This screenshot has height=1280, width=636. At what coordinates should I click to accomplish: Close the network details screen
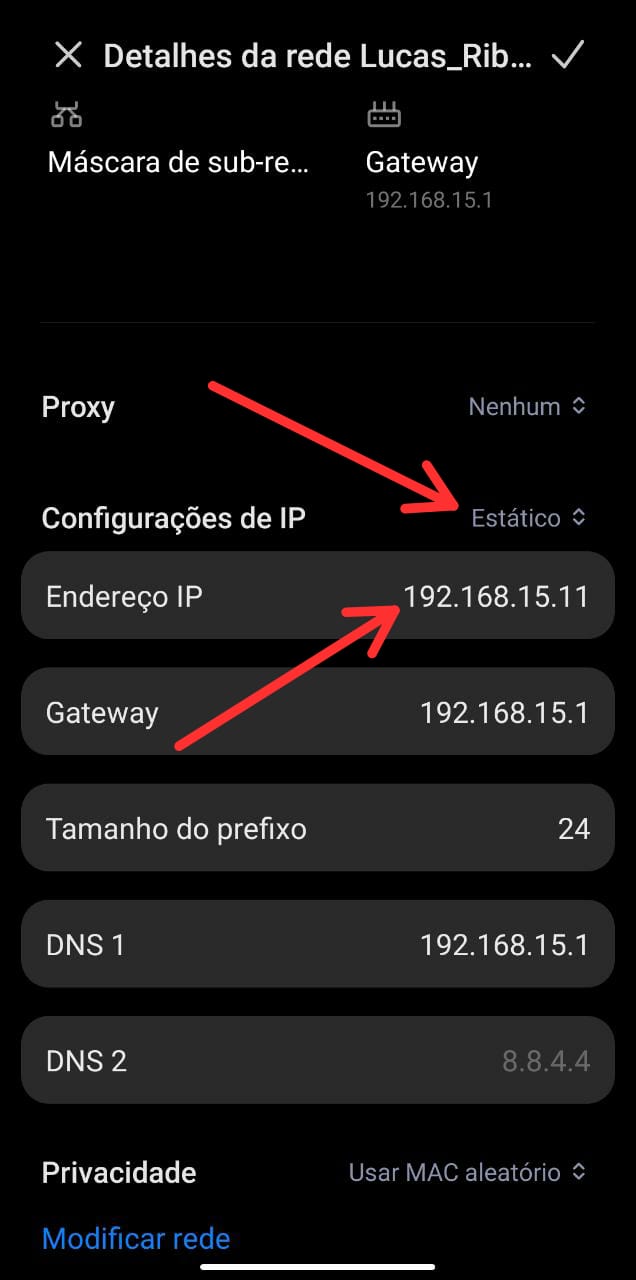pyautogui.click(x=68, y=55)
